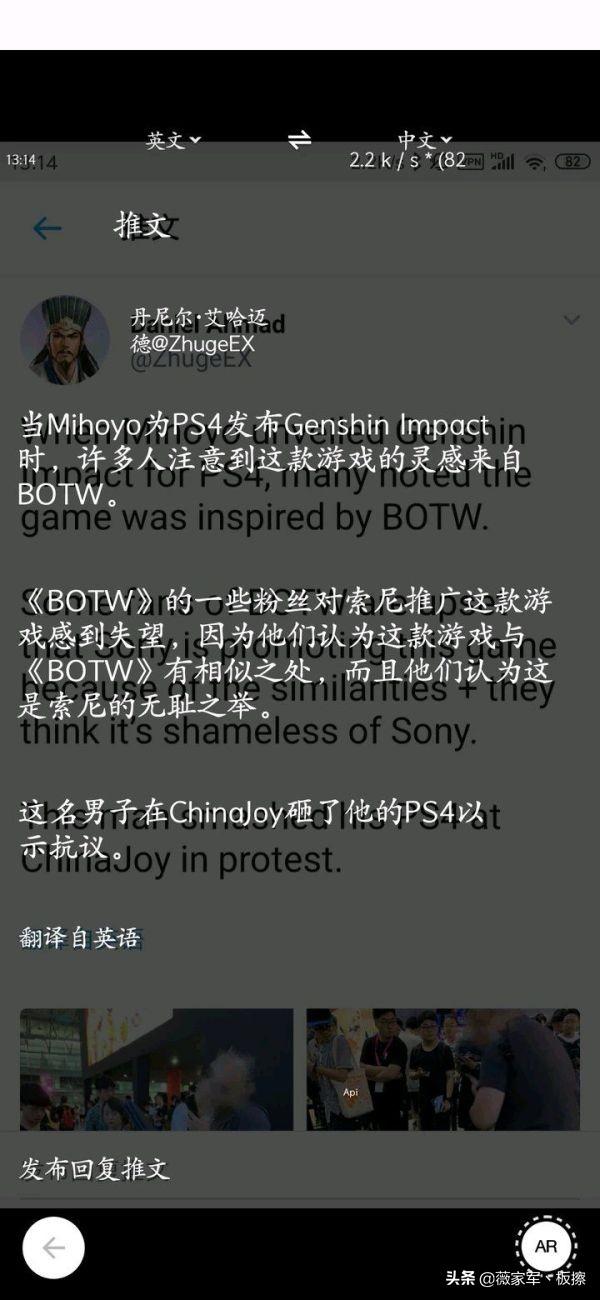600x1300 pixels.
Task: Open the target language dropdown 中文
Action: point(424,140)
